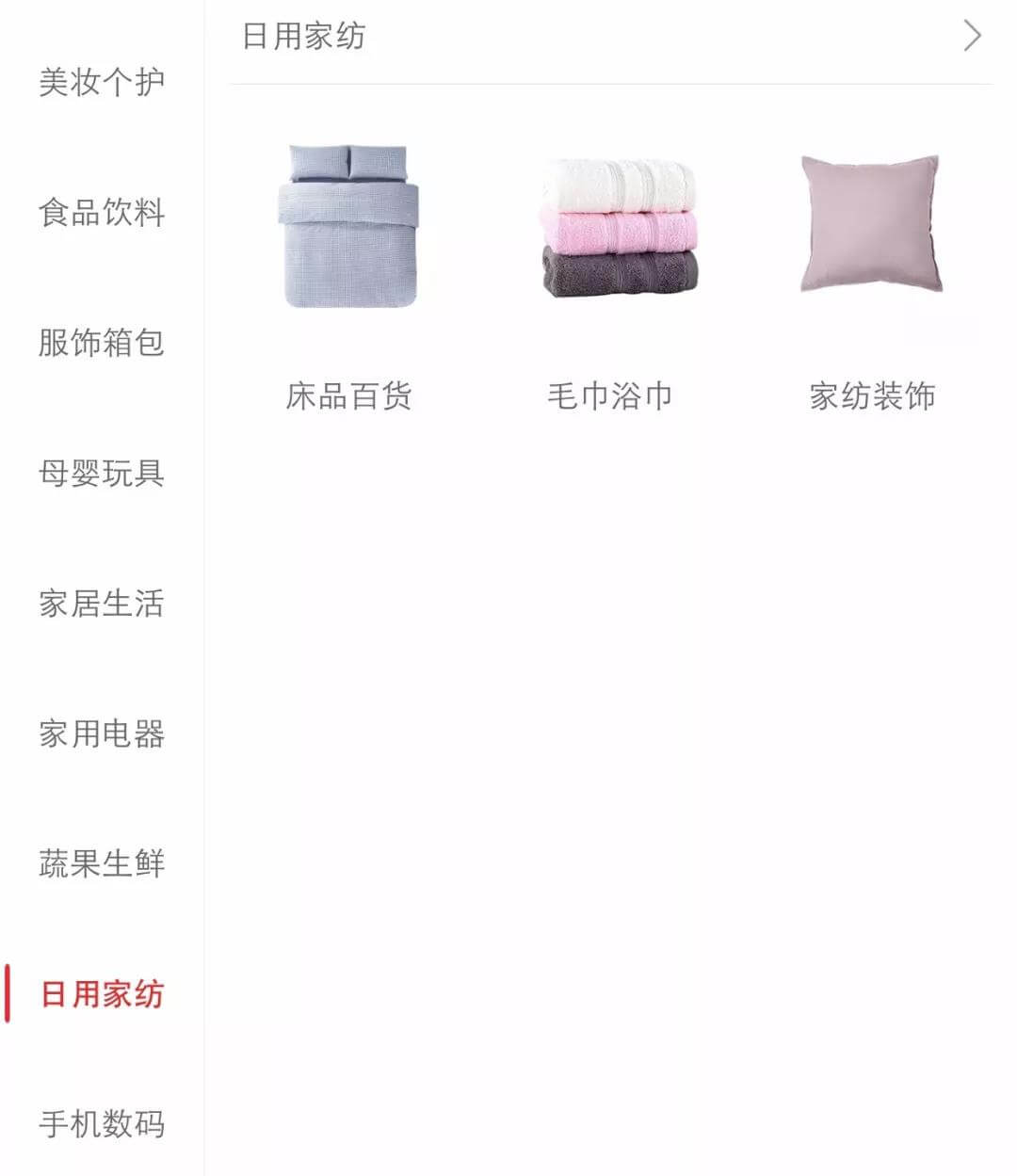1017x1176 pixels.
Task: Click the 毛巾浴巾 text label
Action: (x=610, y=395)
